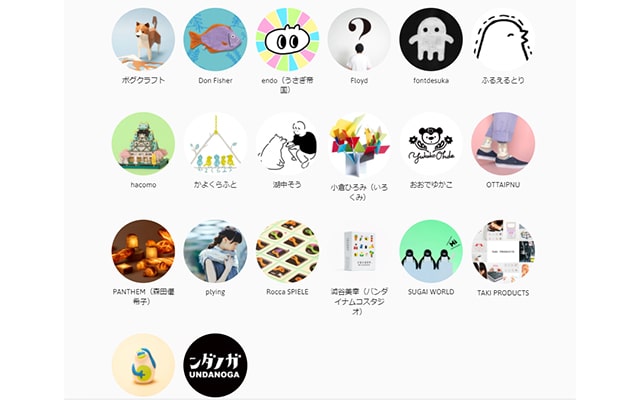Open the 湖中そう creator profile
This screenshot has height=400, width=640.
point(287,143)
